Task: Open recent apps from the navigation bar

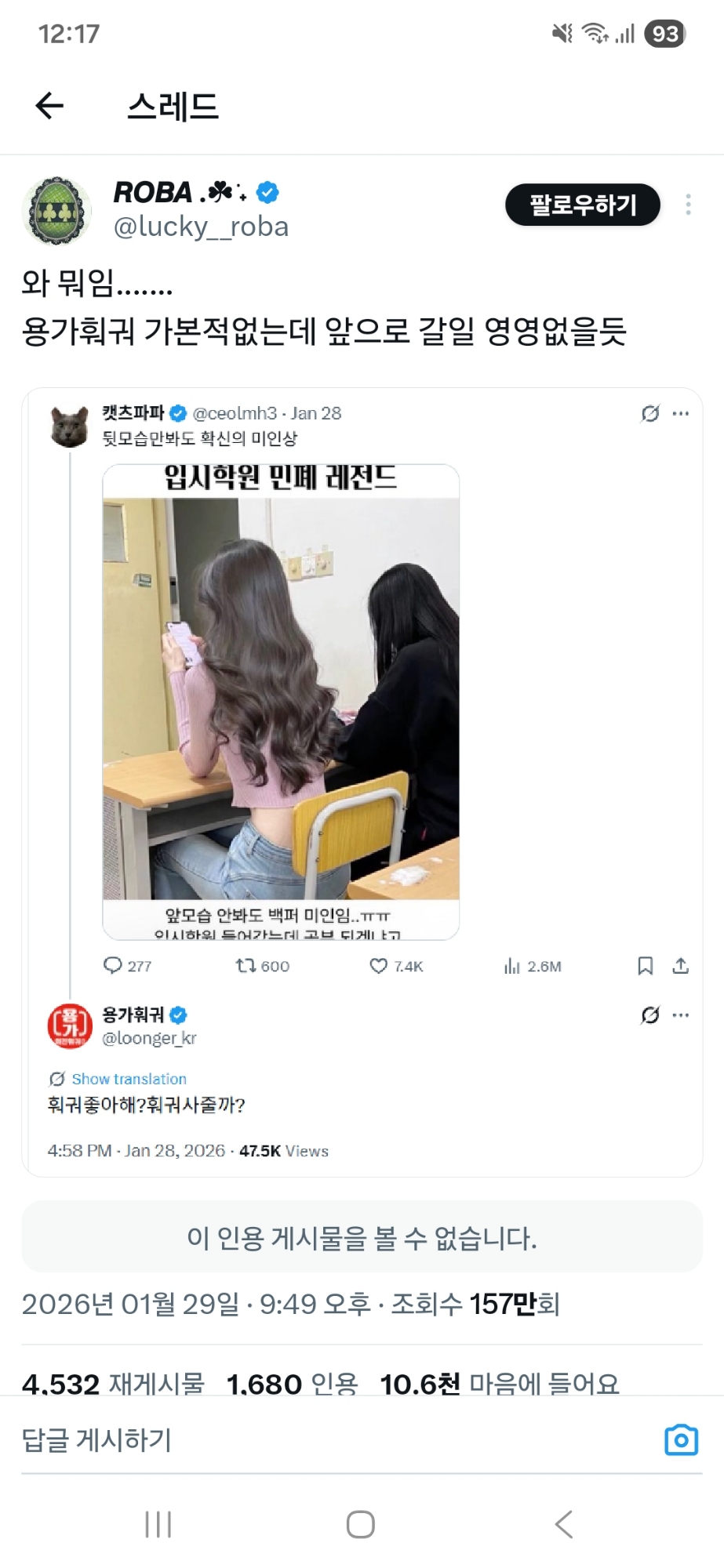Action: pyautogui.click(x=158, y=1525)
